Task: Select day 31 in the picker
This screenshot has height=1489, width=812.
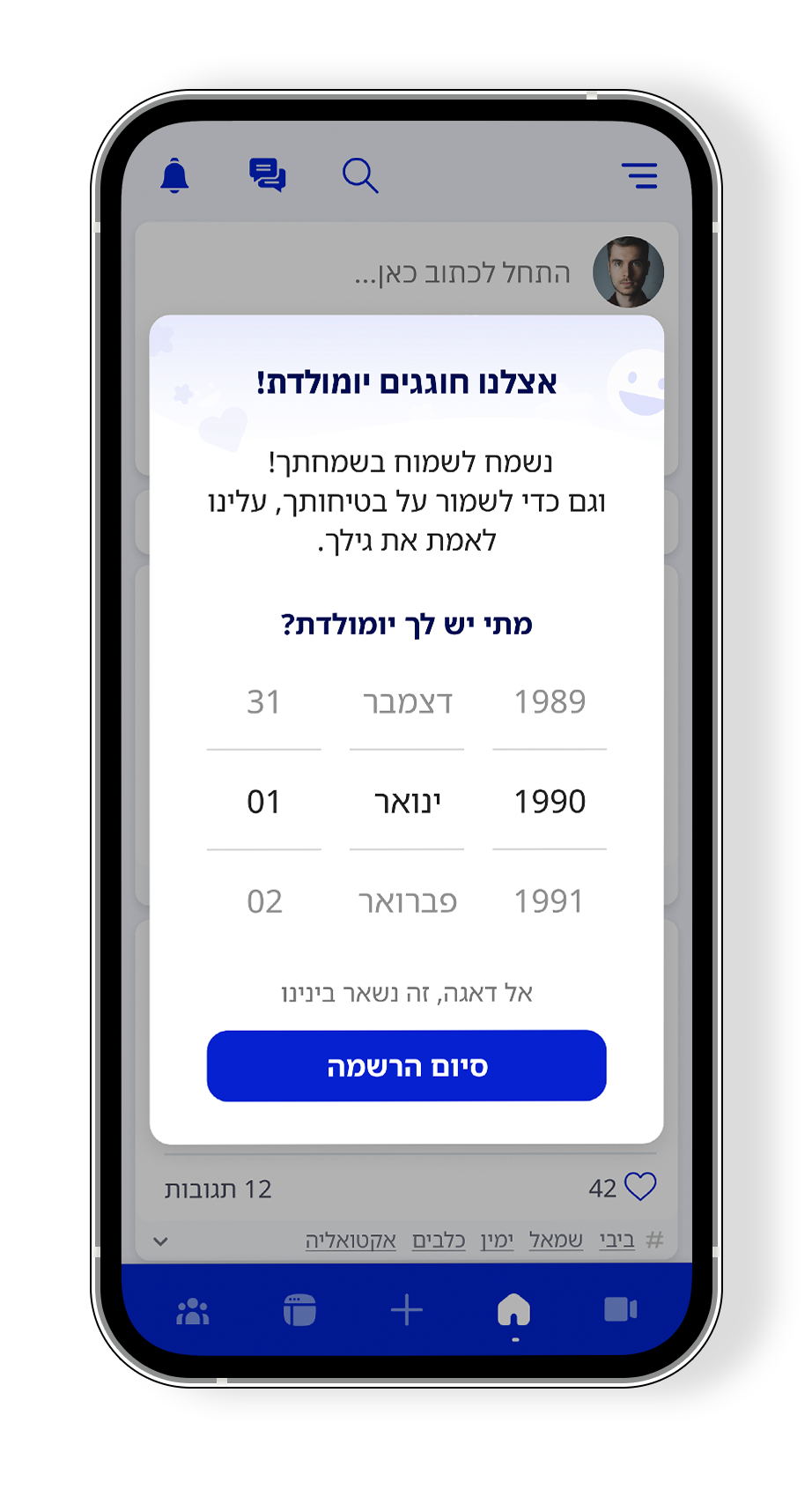Action: [x=263, y=702]
